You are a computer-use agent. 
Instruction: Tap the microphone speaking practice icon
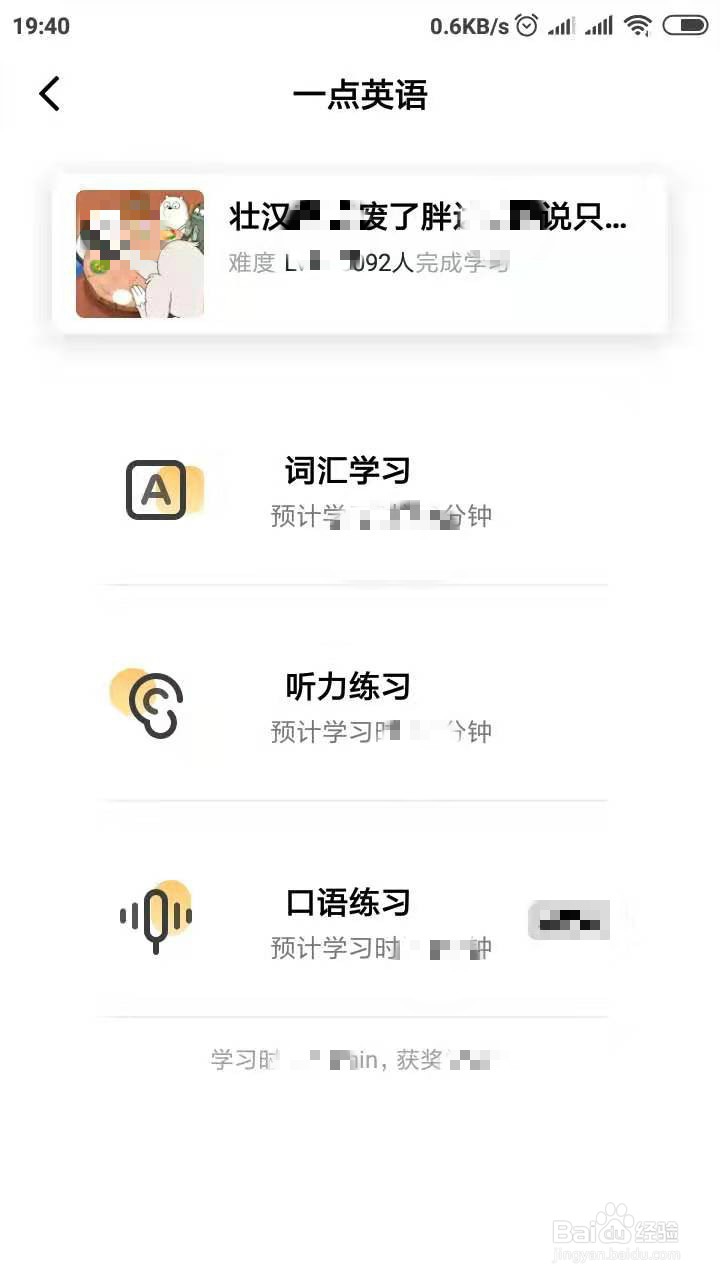155,918
